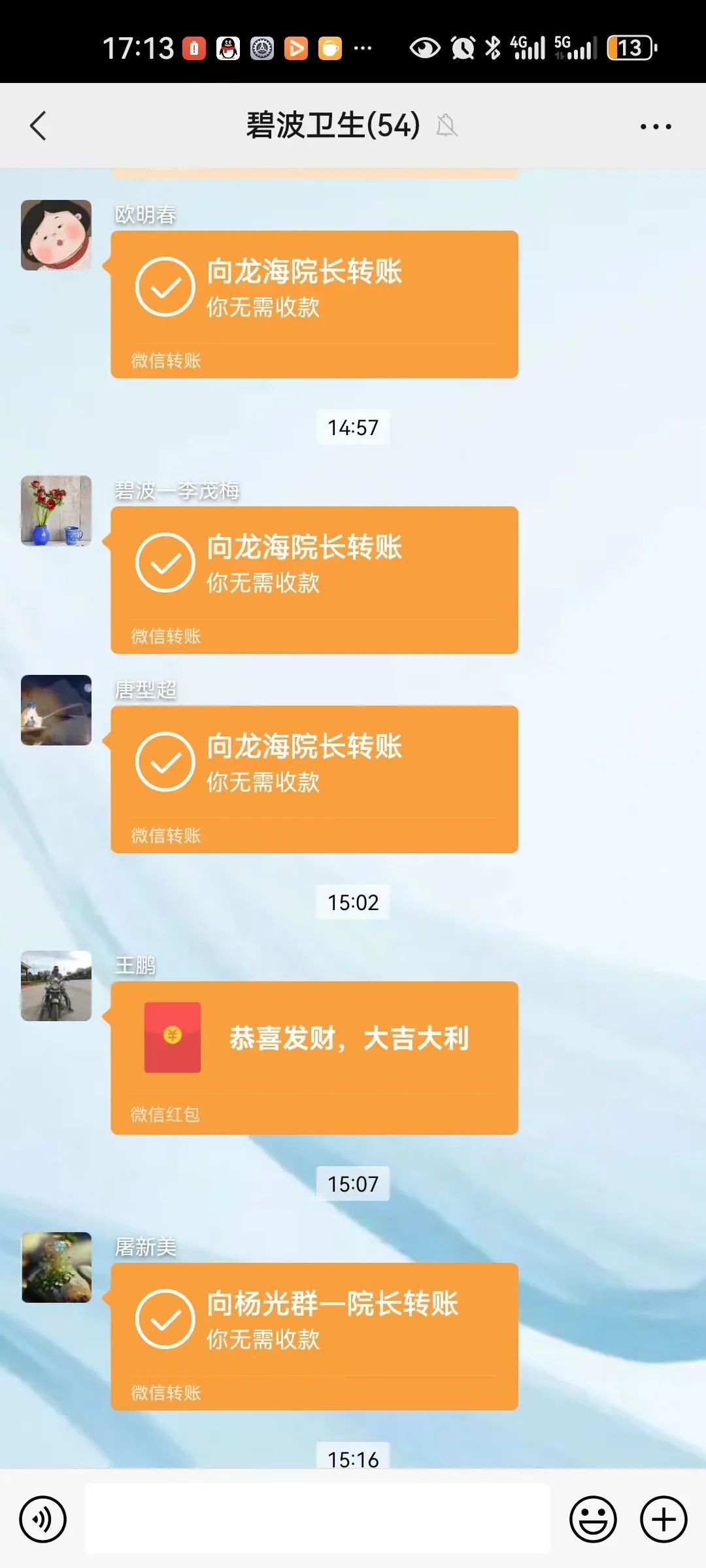The height and width of the screenshot is (1568, 706).
Task: Open 碧波一李茂梅's transfer message
Action: (314, 580)
